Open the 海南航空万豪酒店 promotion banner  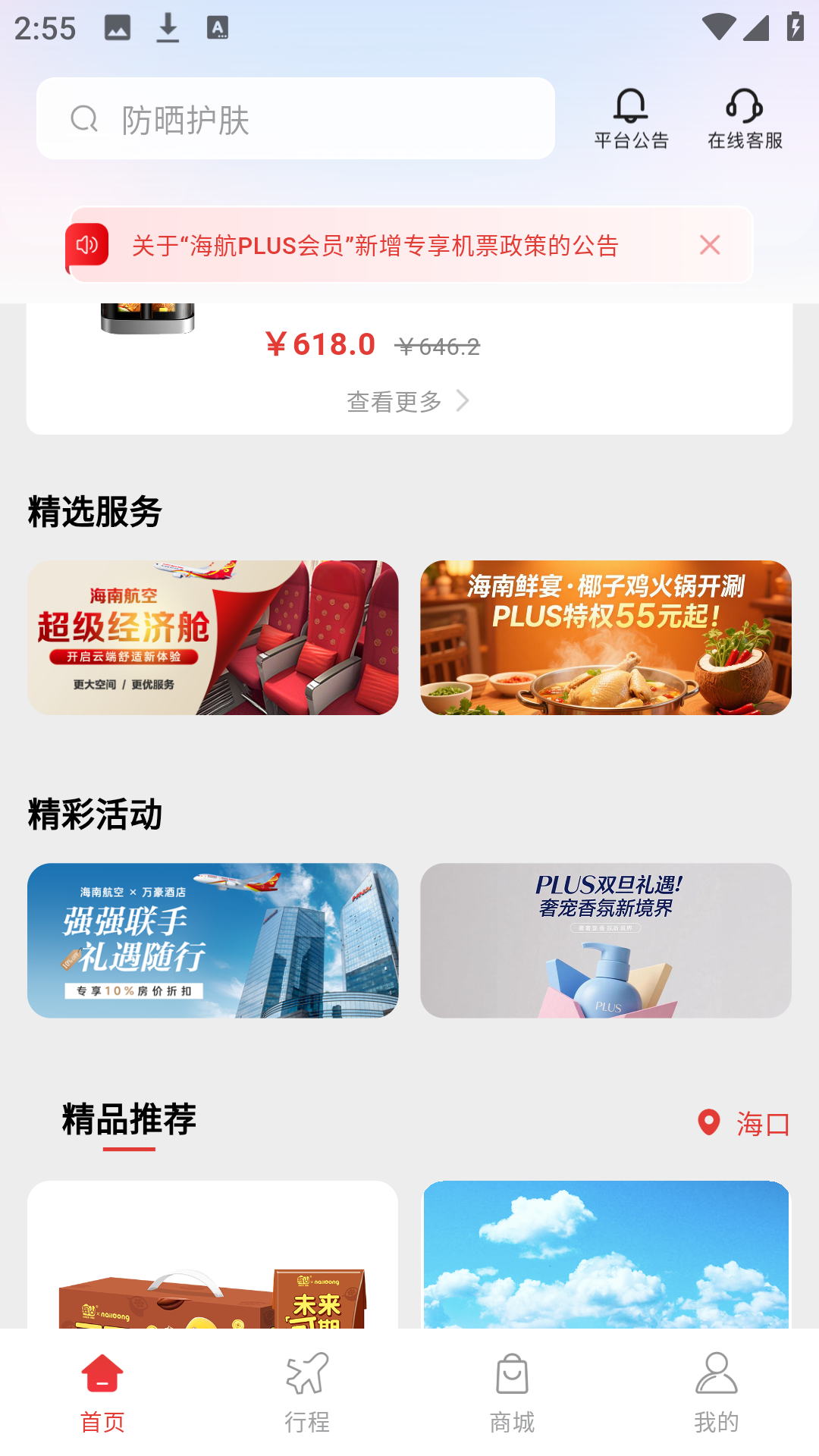point(212,940)
